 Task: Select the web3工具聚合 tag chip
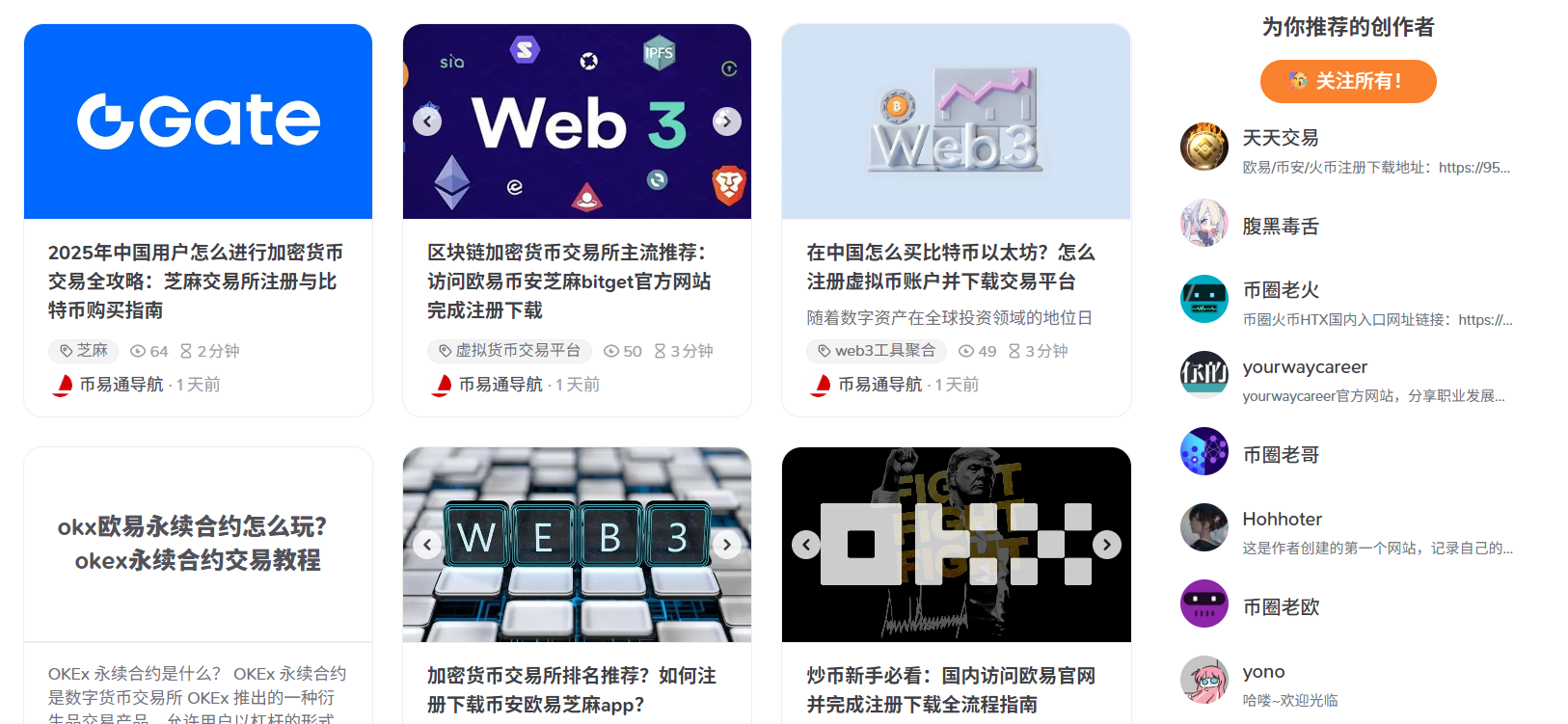pos(877,351)
